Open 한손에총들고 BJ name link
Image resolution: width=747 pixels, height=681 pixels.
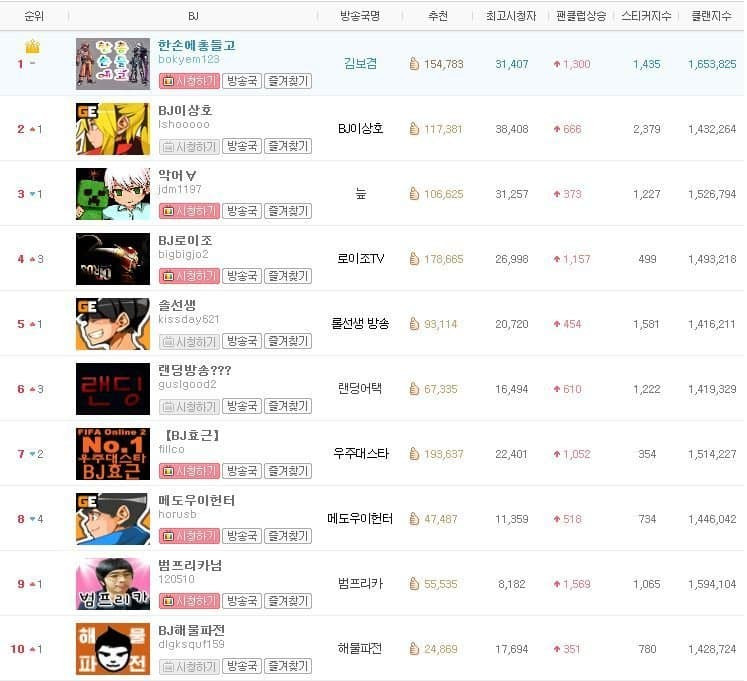coord(197,45)
